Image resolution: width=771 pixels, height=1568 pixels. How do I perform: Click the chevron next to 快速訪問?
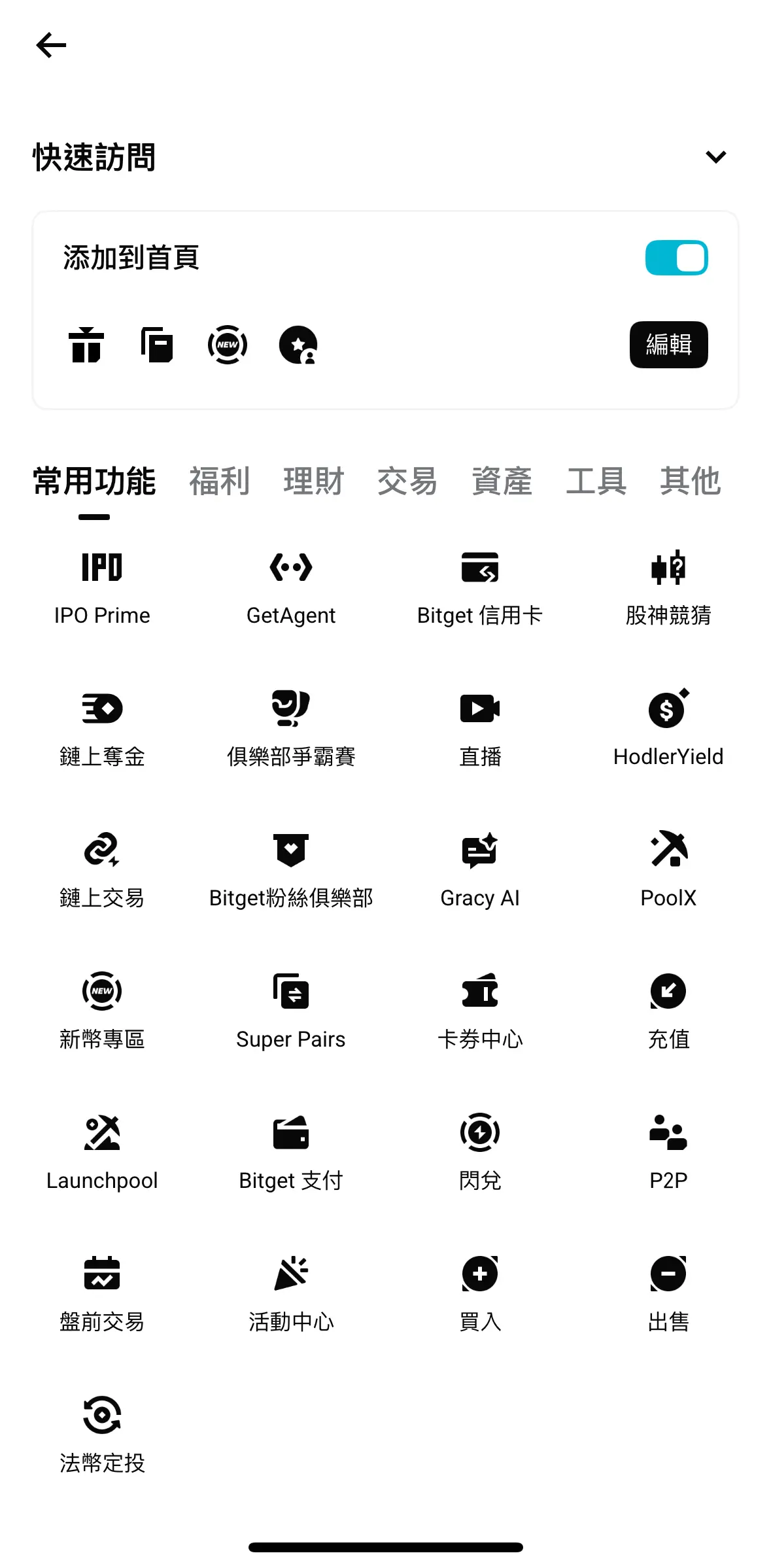(x=715, y=156)
